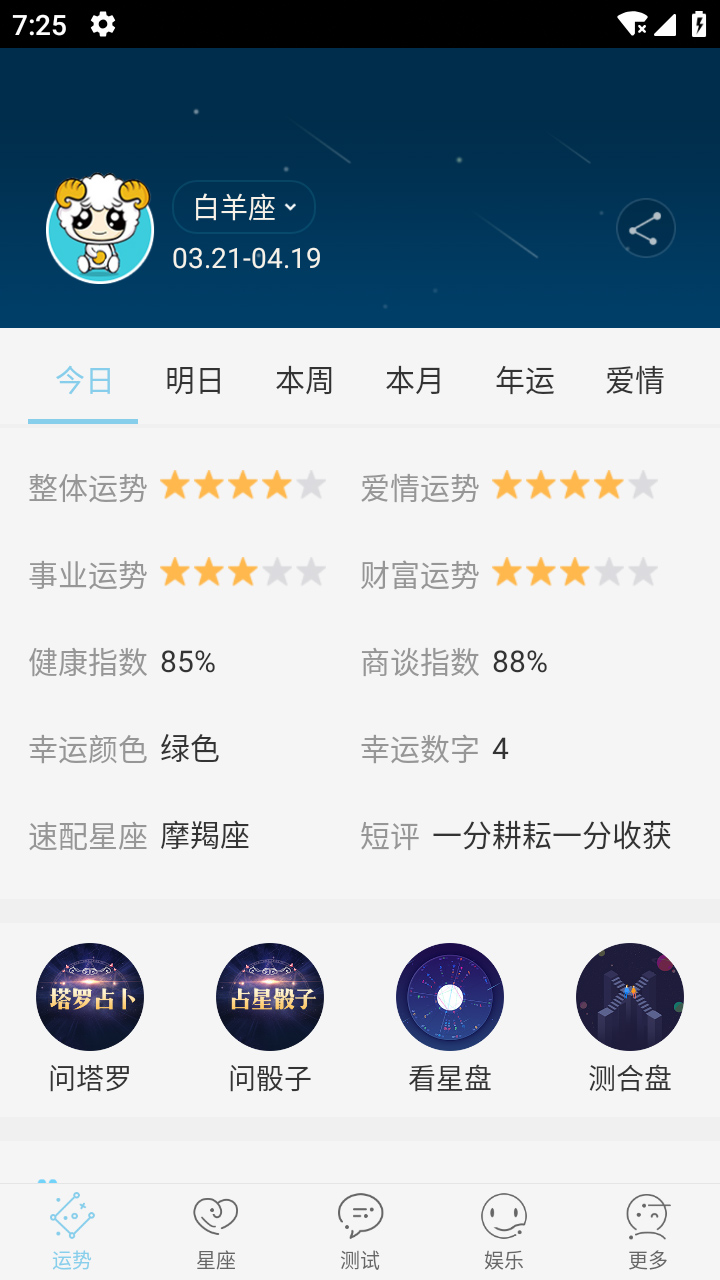
Task: Open the 更多 navigation icon
Action: coord(648,1215)
